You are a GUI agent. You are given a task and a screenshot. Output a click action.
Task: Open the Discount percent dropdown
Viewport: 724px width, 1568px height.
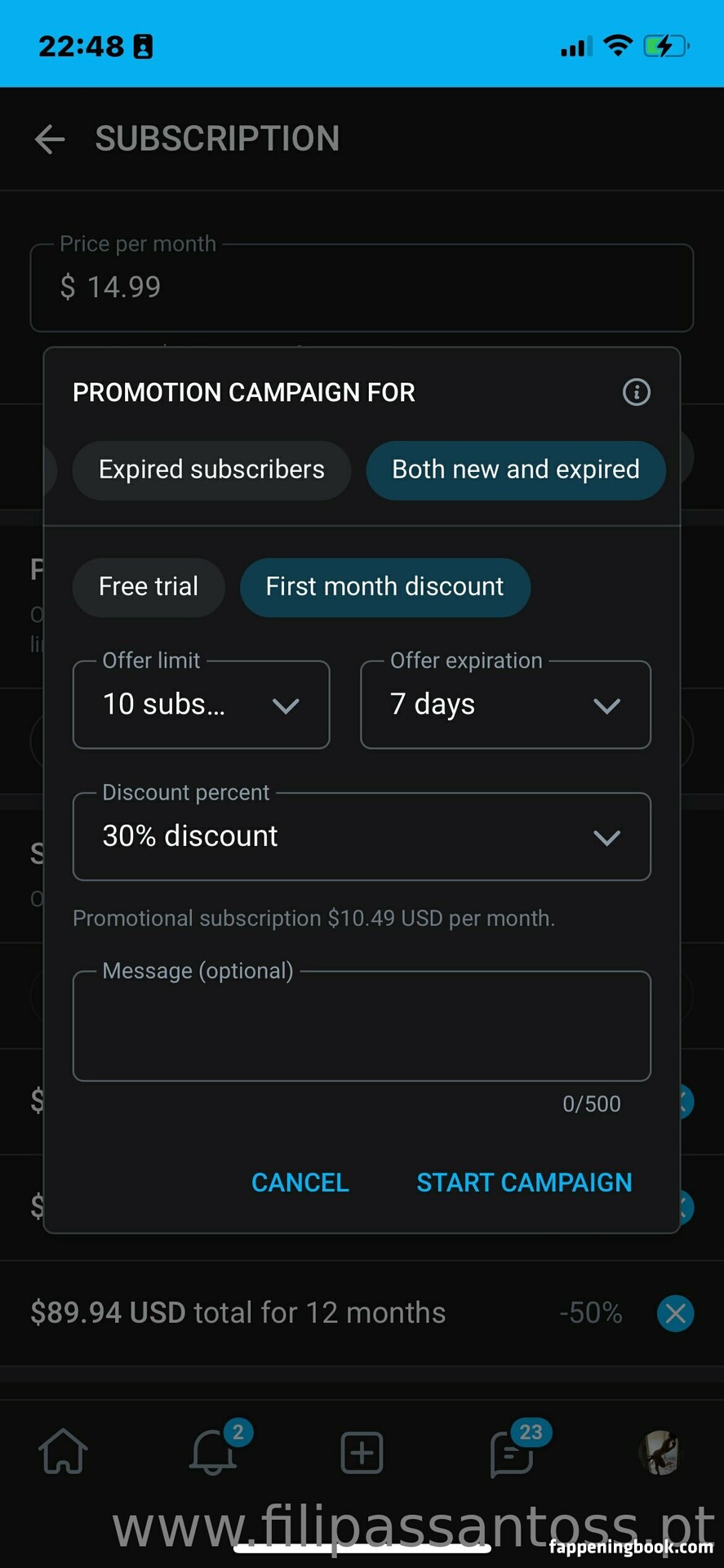tap(362, 837)
